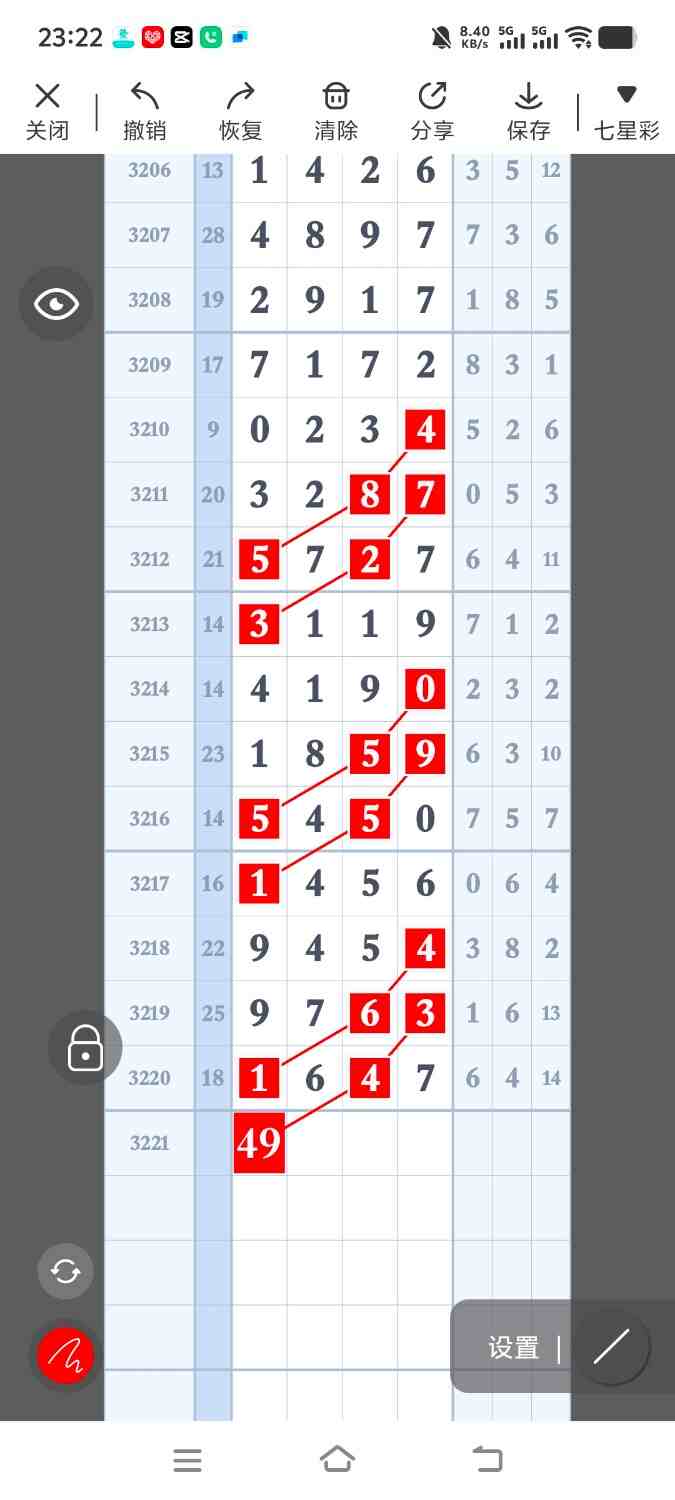Go to the system home screen
Viewport: 675px width, 1500px height.
point(337,1460)
